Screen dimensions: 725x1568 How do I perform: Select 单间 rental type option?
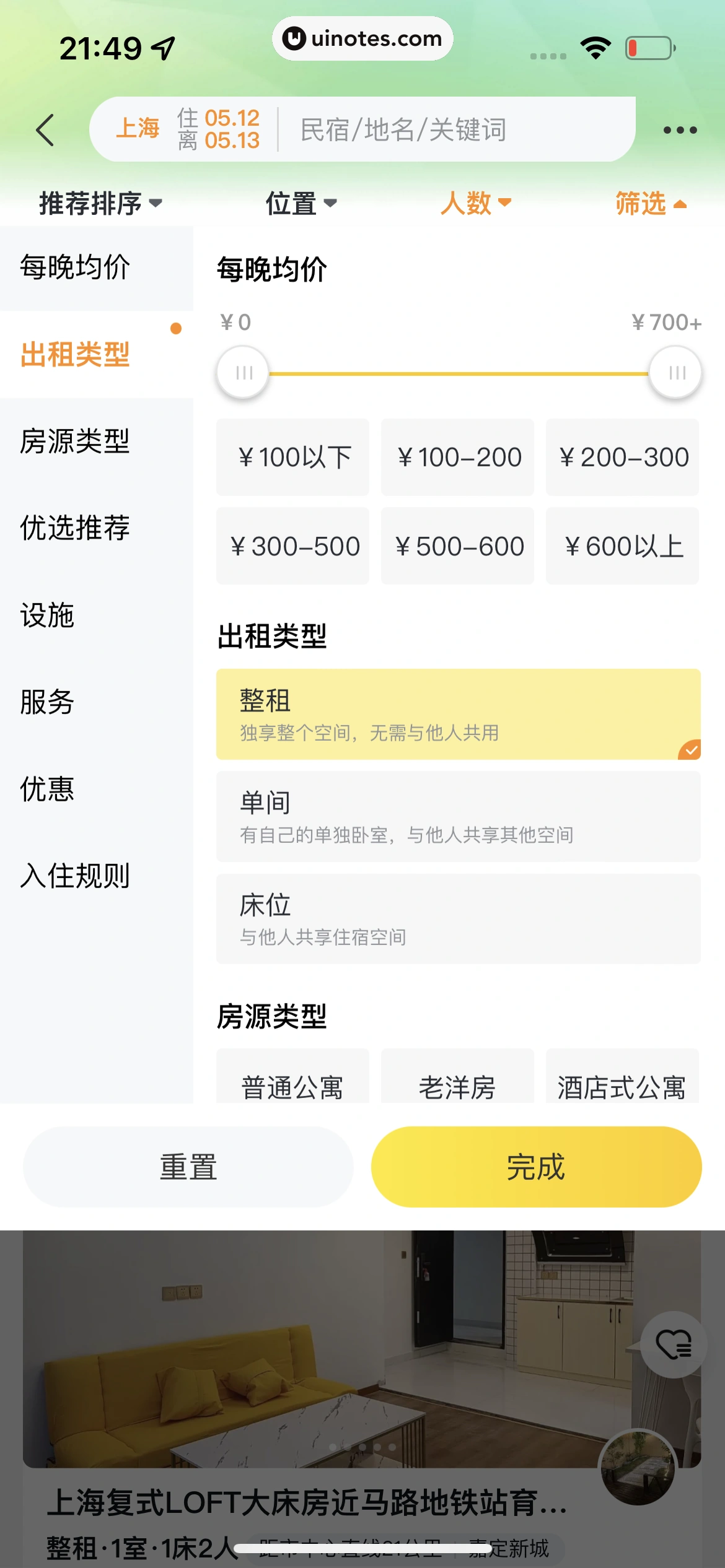point(458,816)
